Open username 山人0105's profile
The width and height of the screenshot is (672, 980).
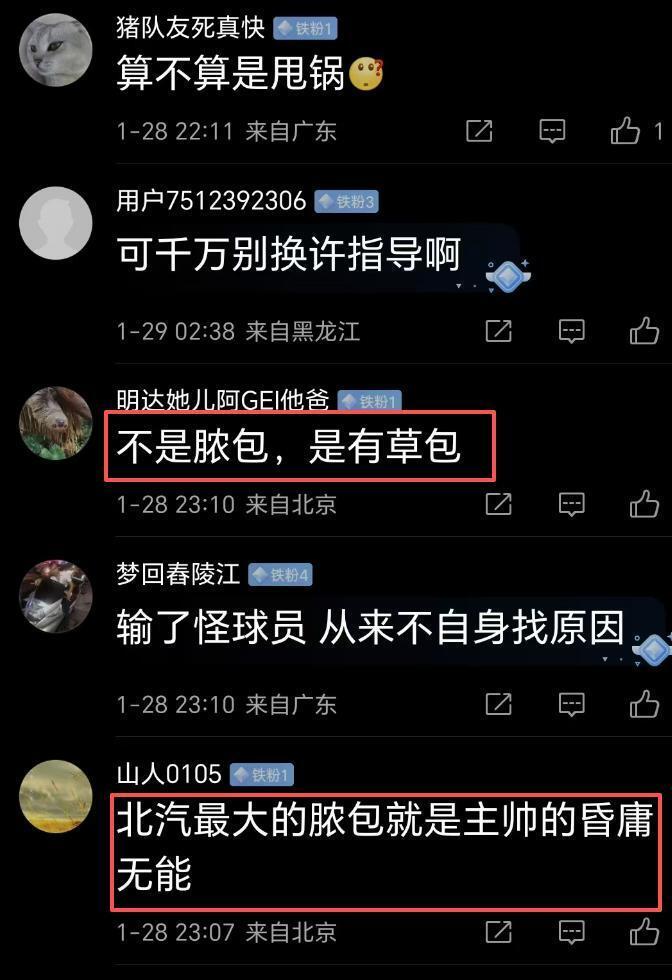(x=168, y=773)
